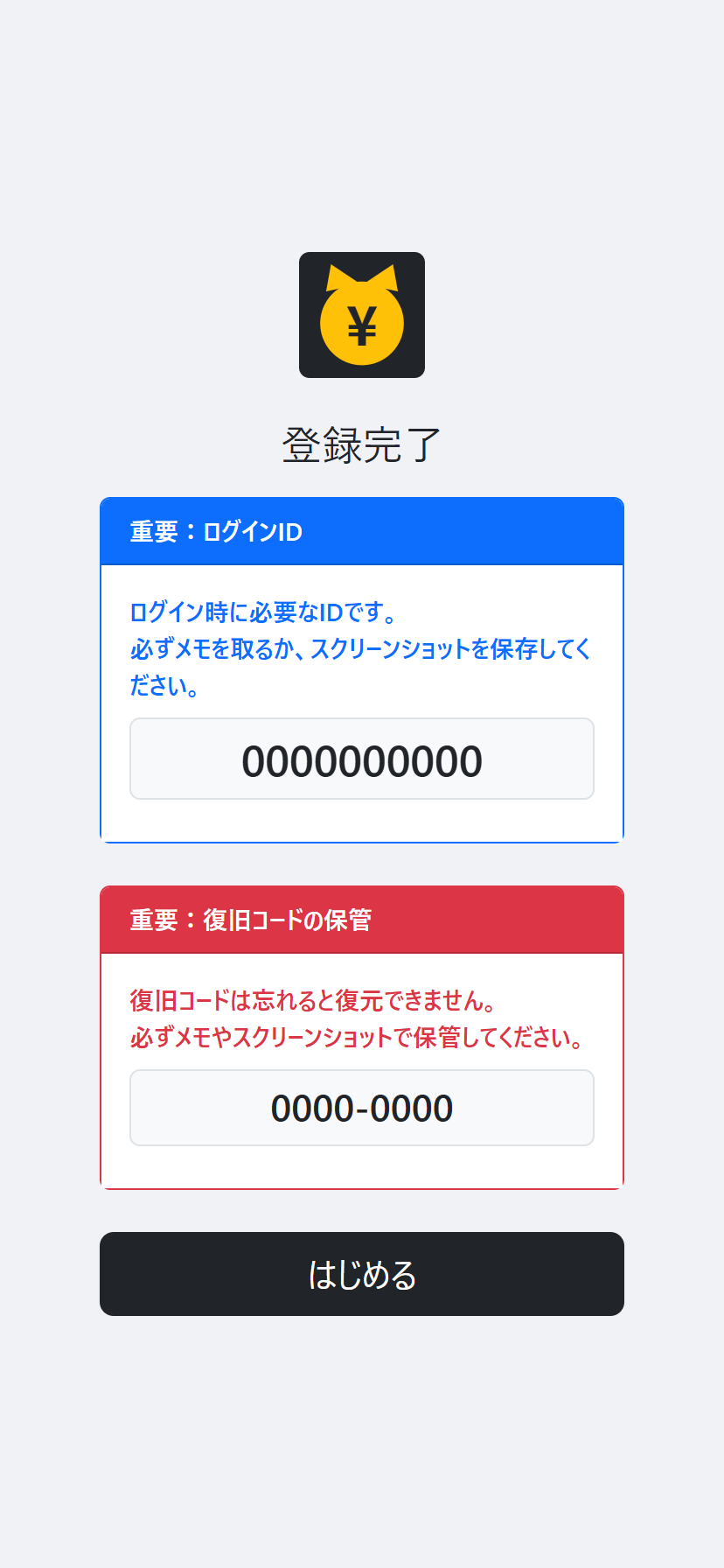The height and width of the screenshot is (1568, 724).
Task: Select the blue login ID card
Action: 362,669
